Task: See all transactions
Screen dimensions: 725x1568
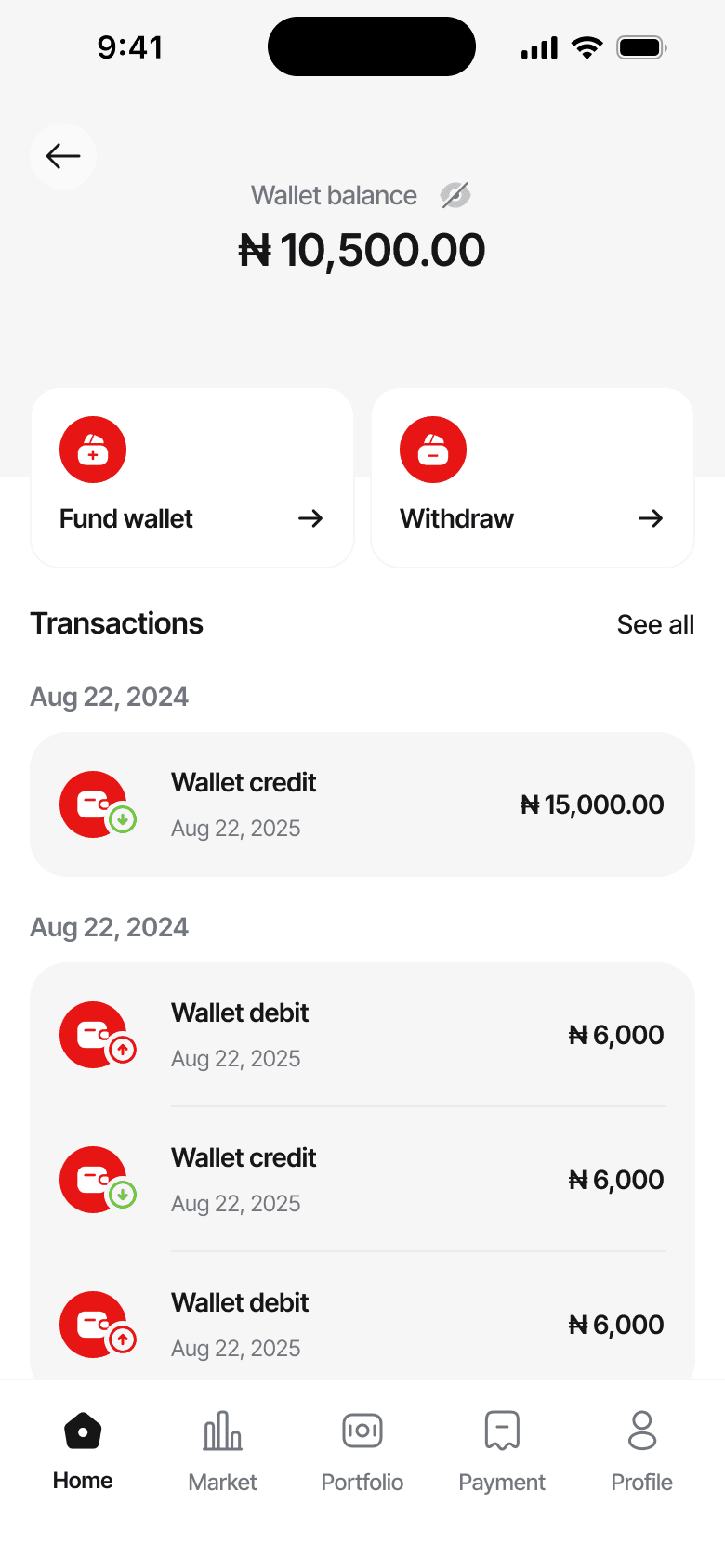Action: pos(655,625)
